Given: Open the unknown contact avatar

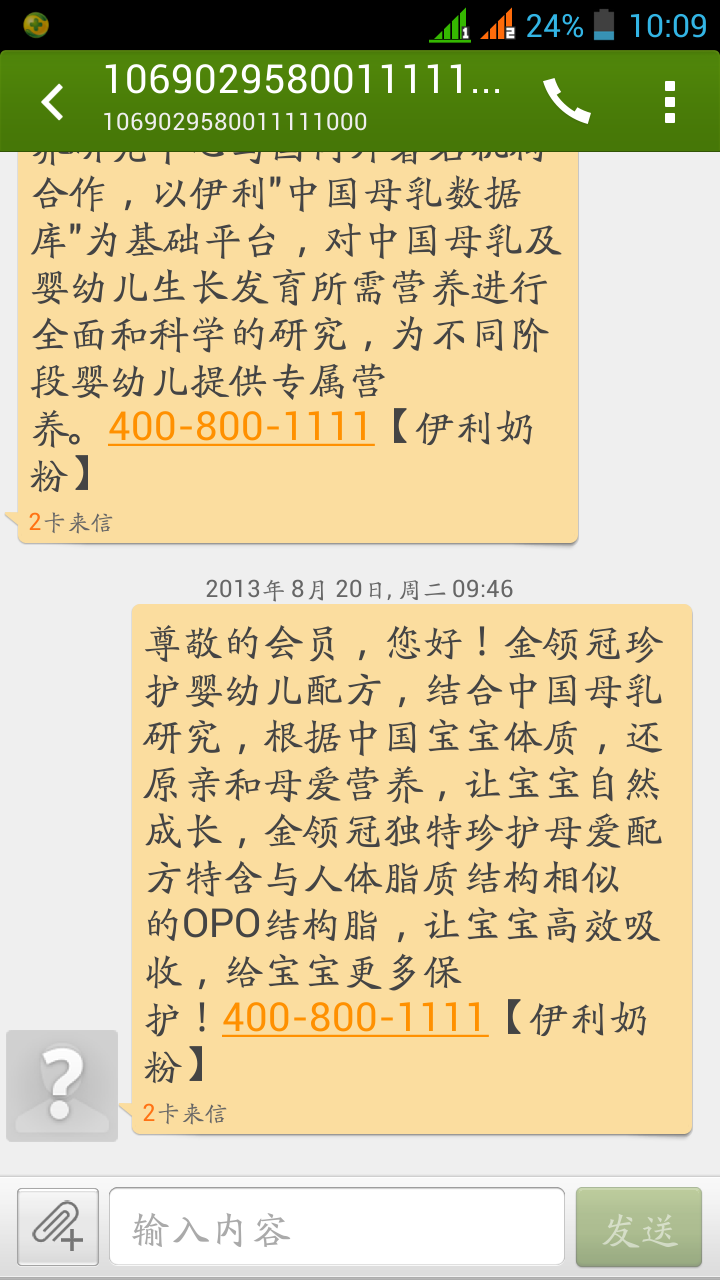Looking at the screenshot, I should click(62, 1085).
